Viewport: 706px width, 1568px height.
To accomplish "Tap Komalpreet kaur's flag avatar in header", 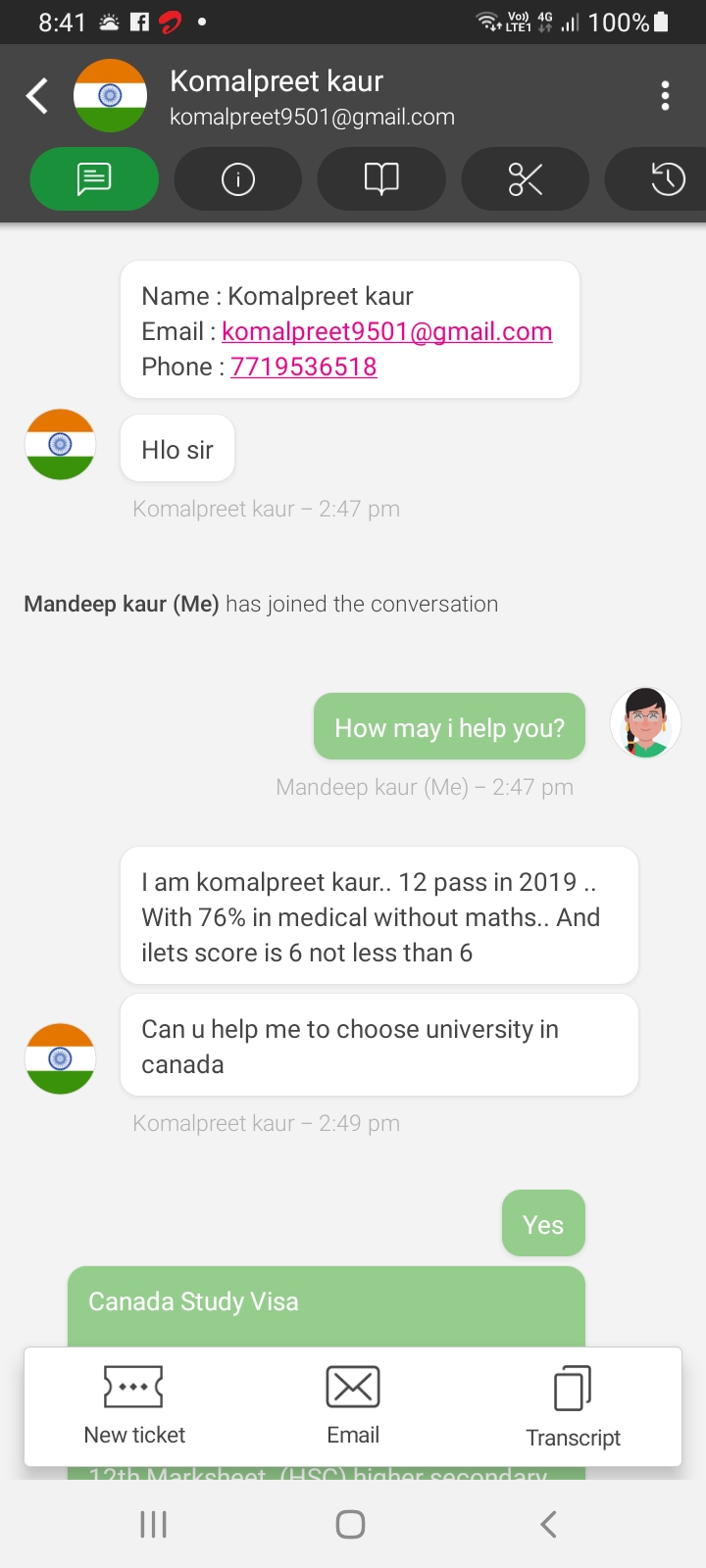I will 111,96.
